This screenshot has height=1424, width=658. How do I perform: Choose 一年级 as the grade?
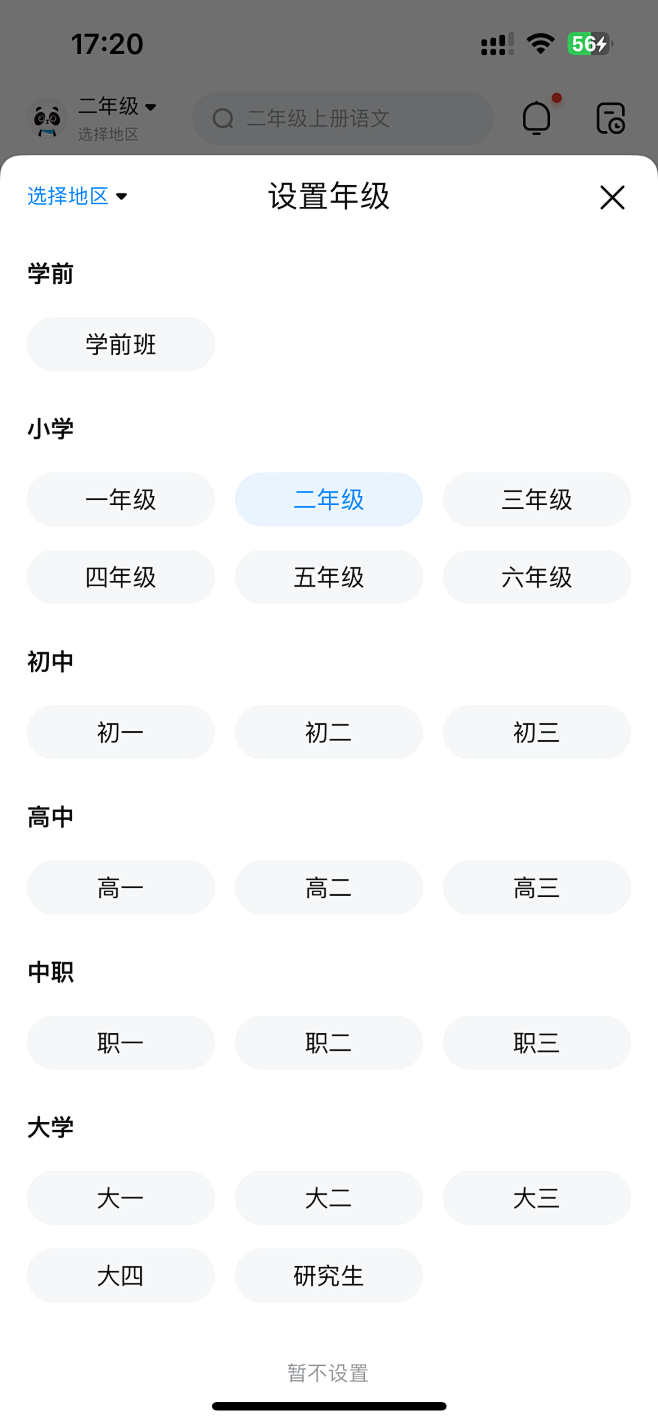(x=121, y=499)
